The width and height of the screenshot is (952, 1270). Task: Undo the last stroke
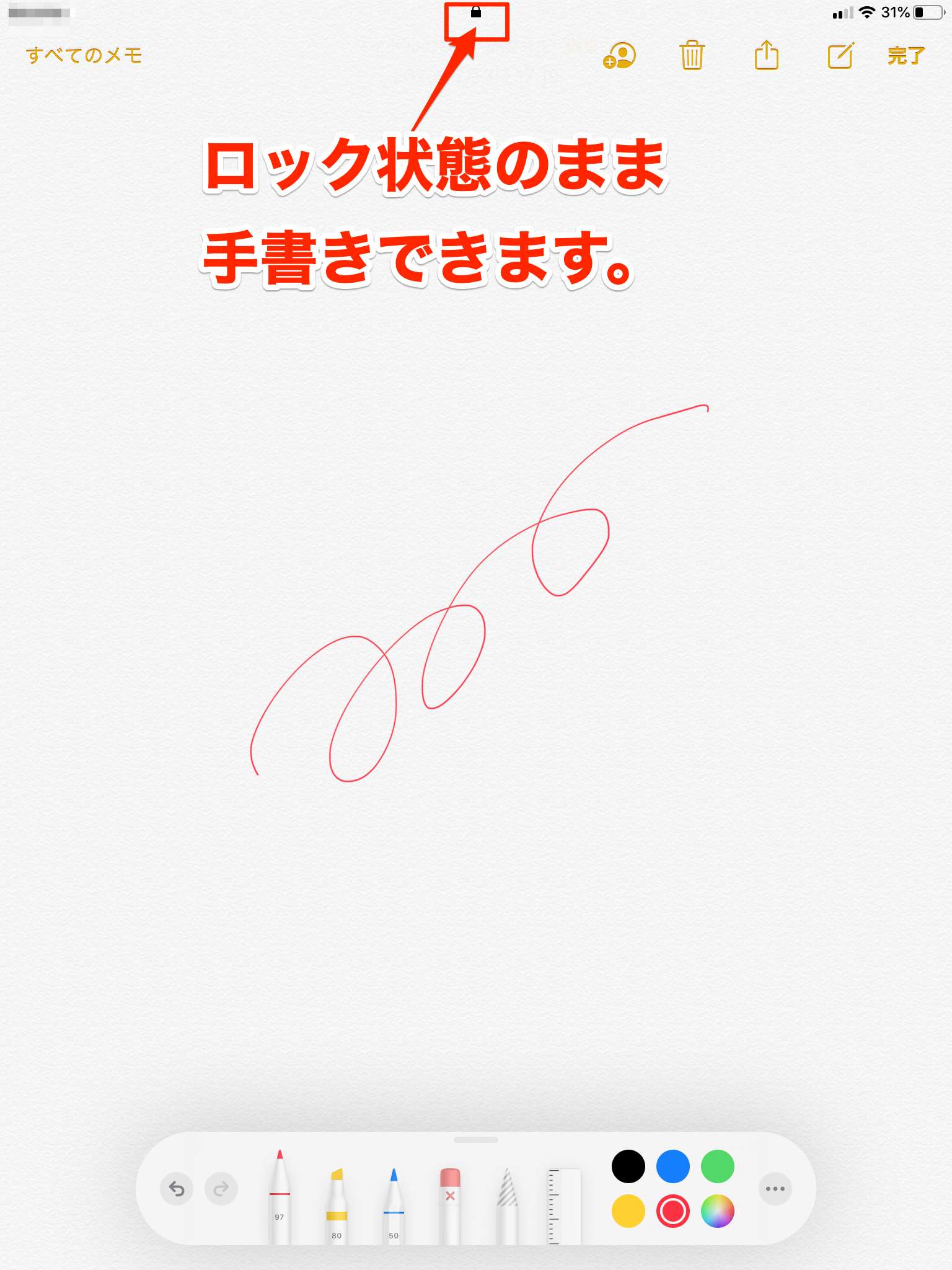(177, 1189)
